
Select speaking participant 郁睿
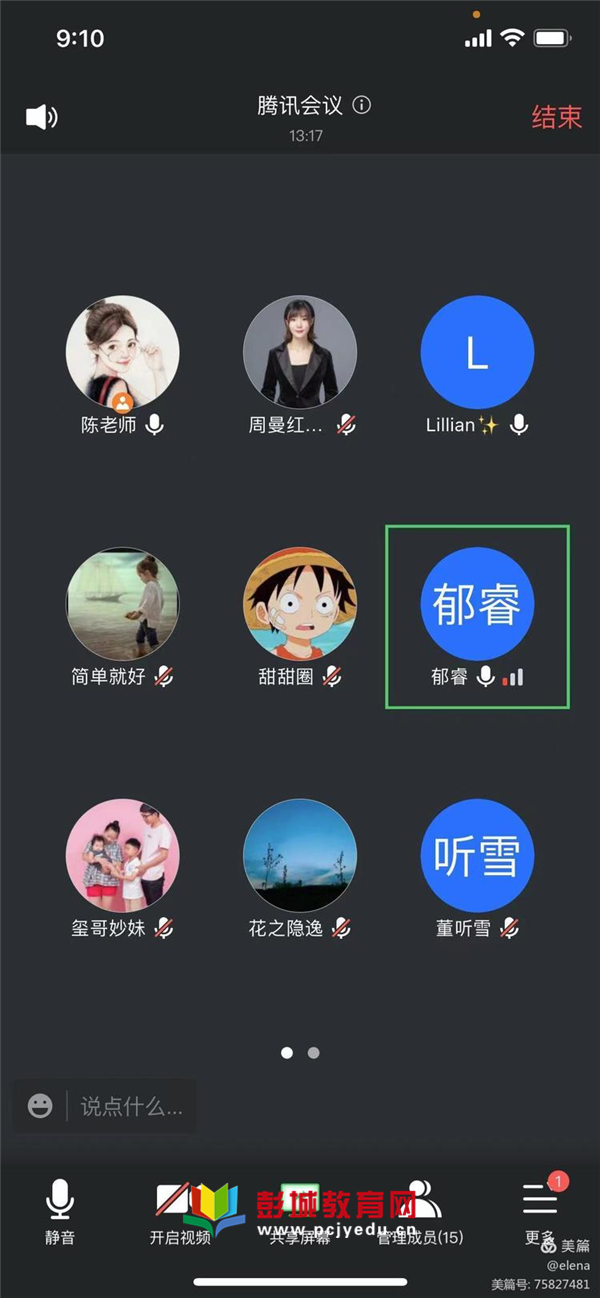coord(477,604)
